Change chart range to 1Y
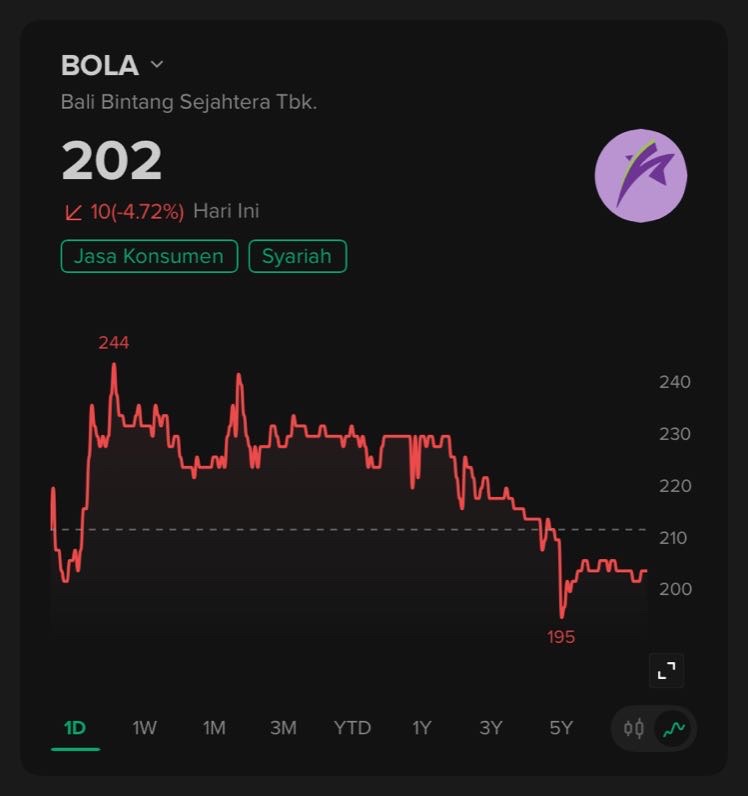The width and height of the screenshot is (748, 796). tap(422, 728)
